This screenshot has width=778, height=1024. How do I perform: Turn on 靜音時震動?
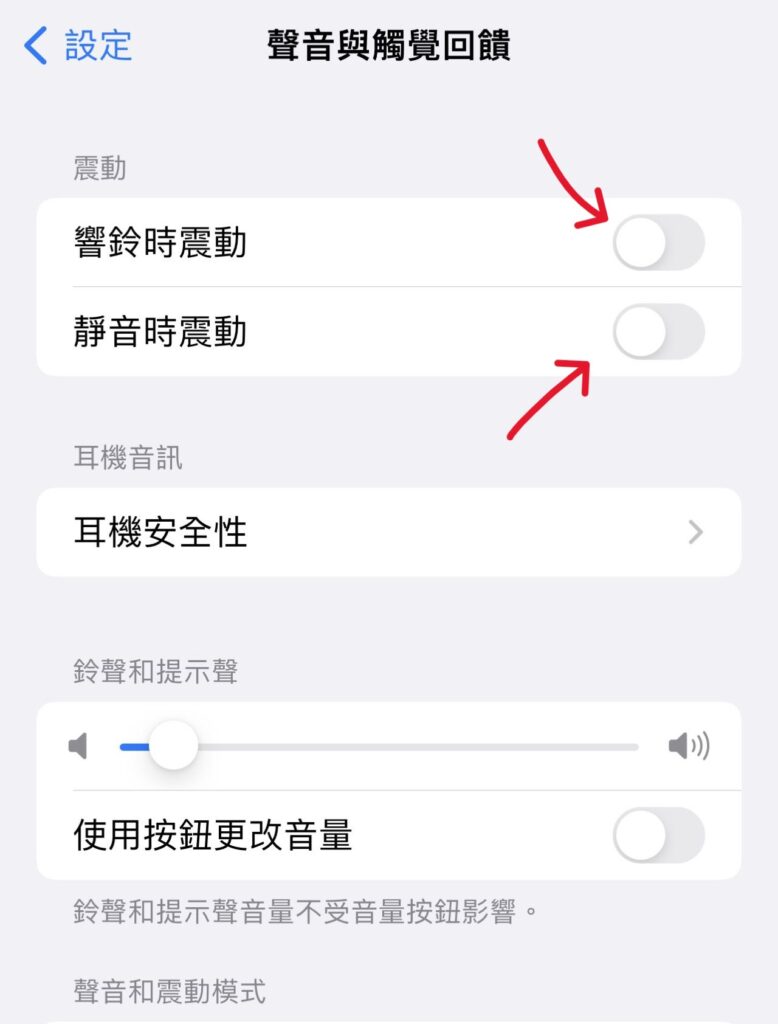click(x=658, y=332)
